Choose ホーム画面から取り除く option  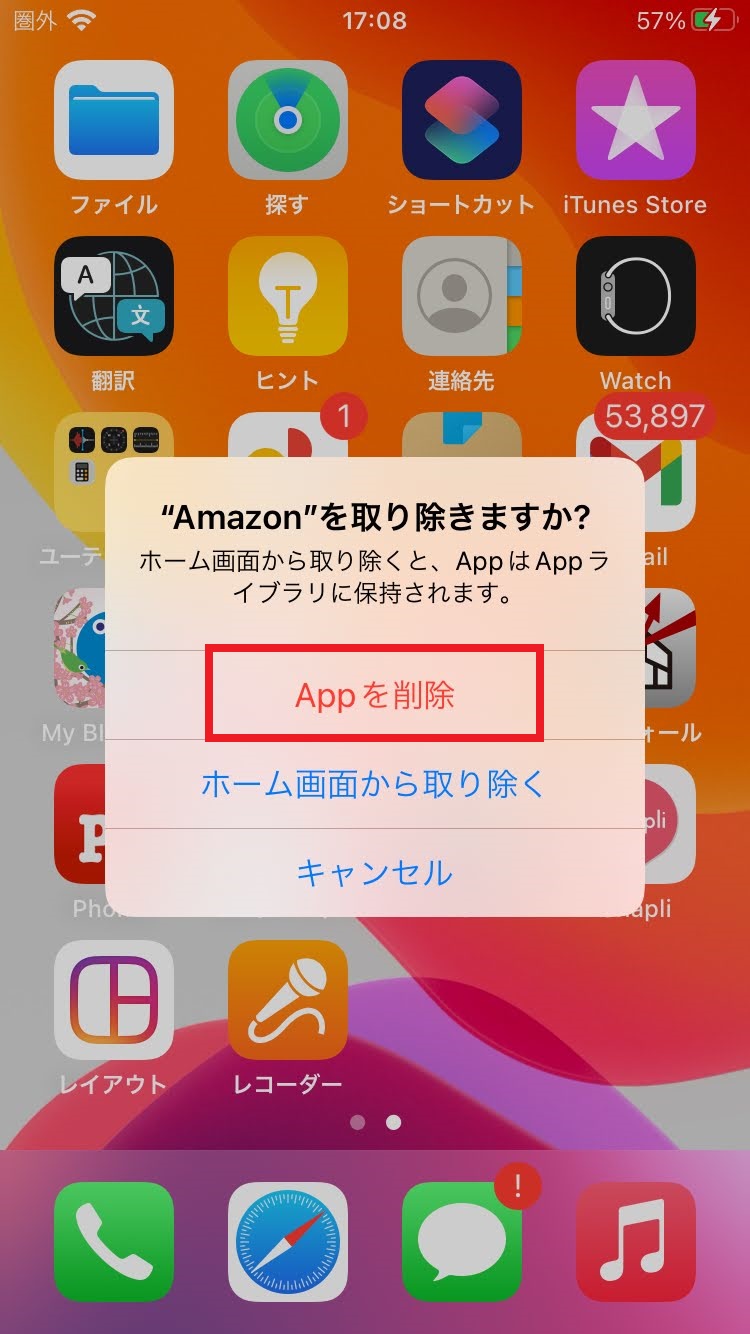point(374,784)
